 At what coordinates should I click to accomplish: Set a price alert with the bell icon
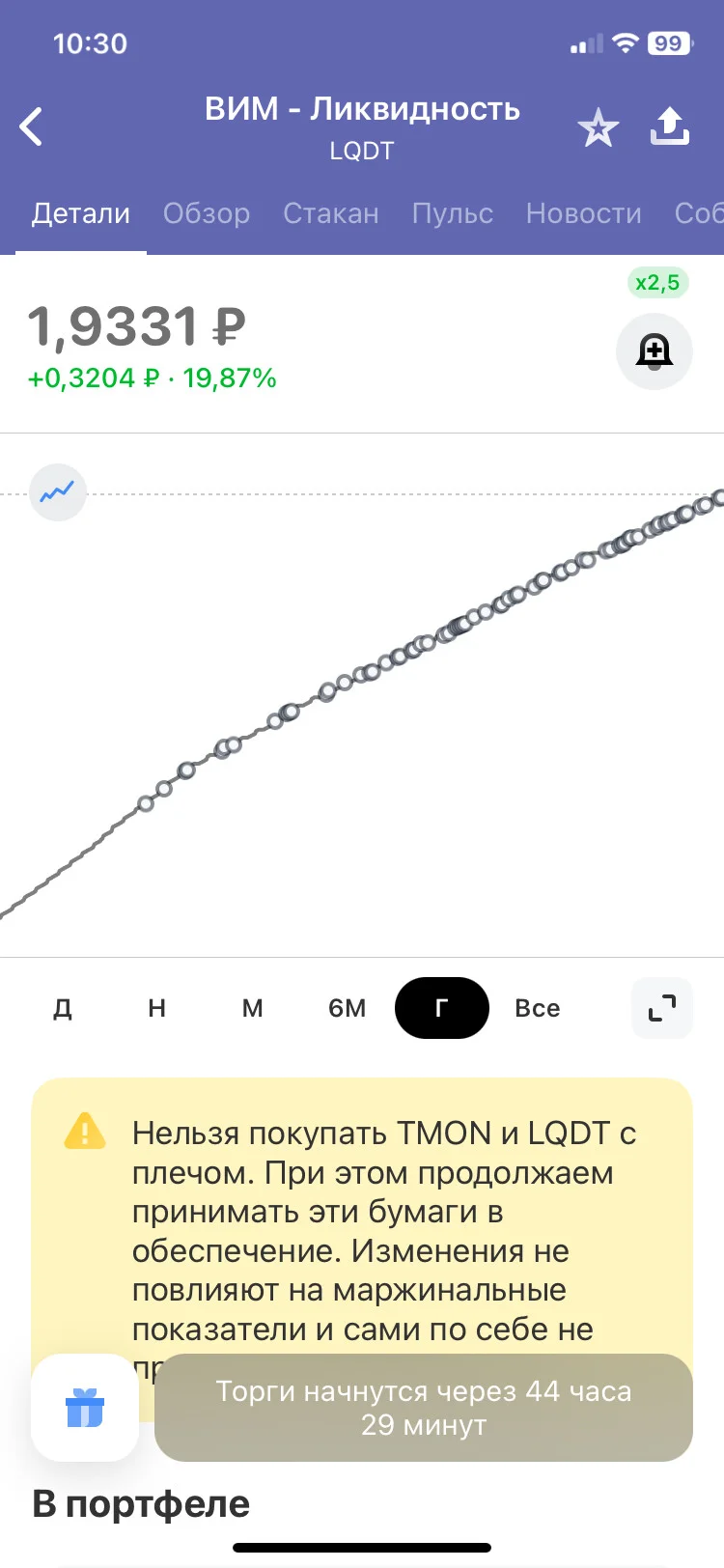[x=654, y=351]
